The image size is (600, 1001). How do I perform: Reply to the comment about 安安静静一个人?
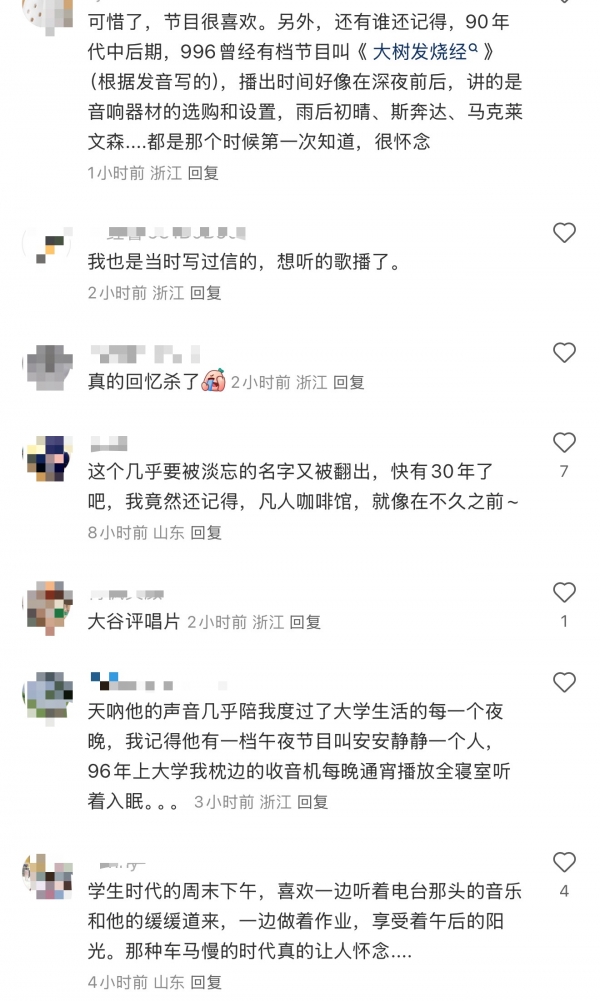click(x=312, y=802)
